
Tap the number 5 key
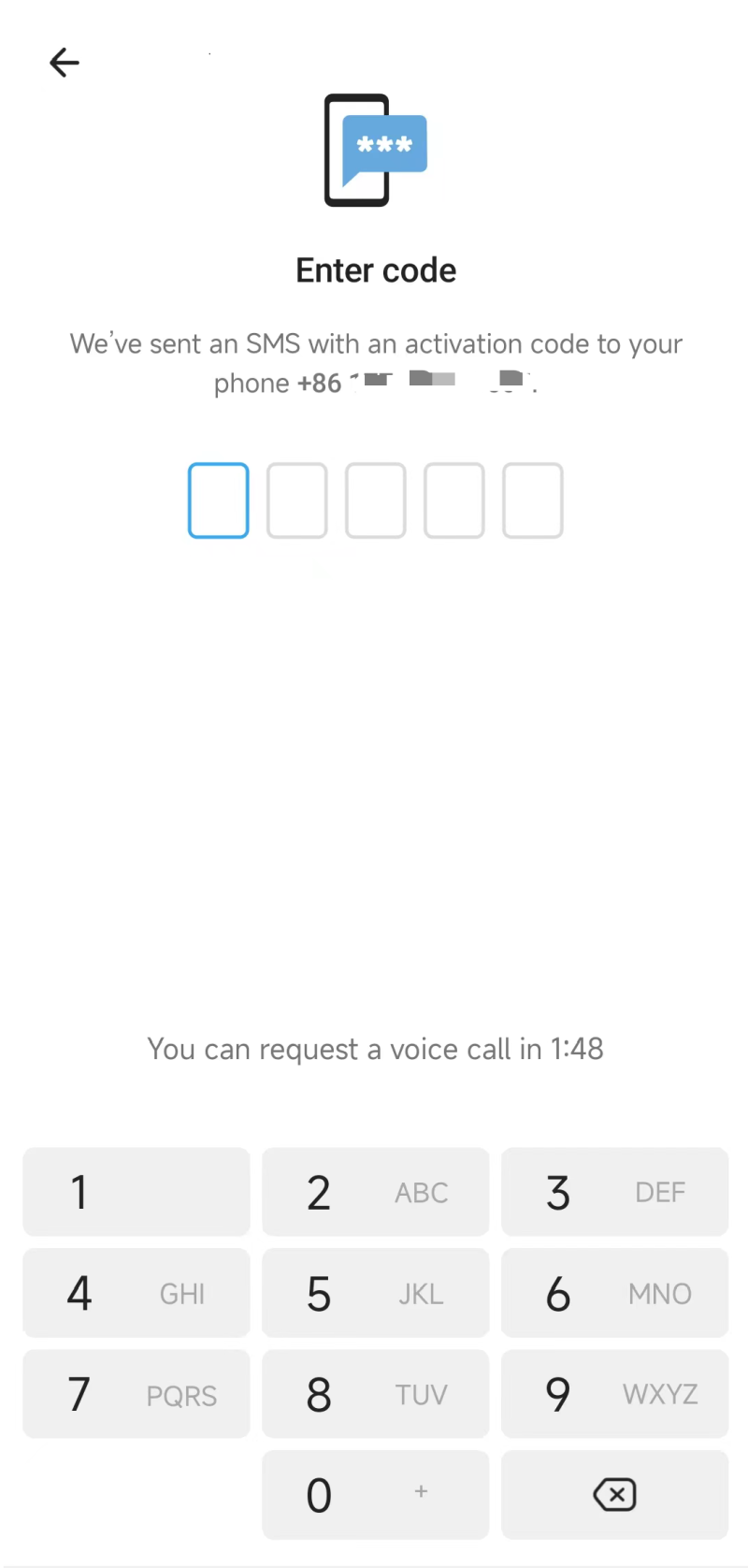[x=375, y=1293]
